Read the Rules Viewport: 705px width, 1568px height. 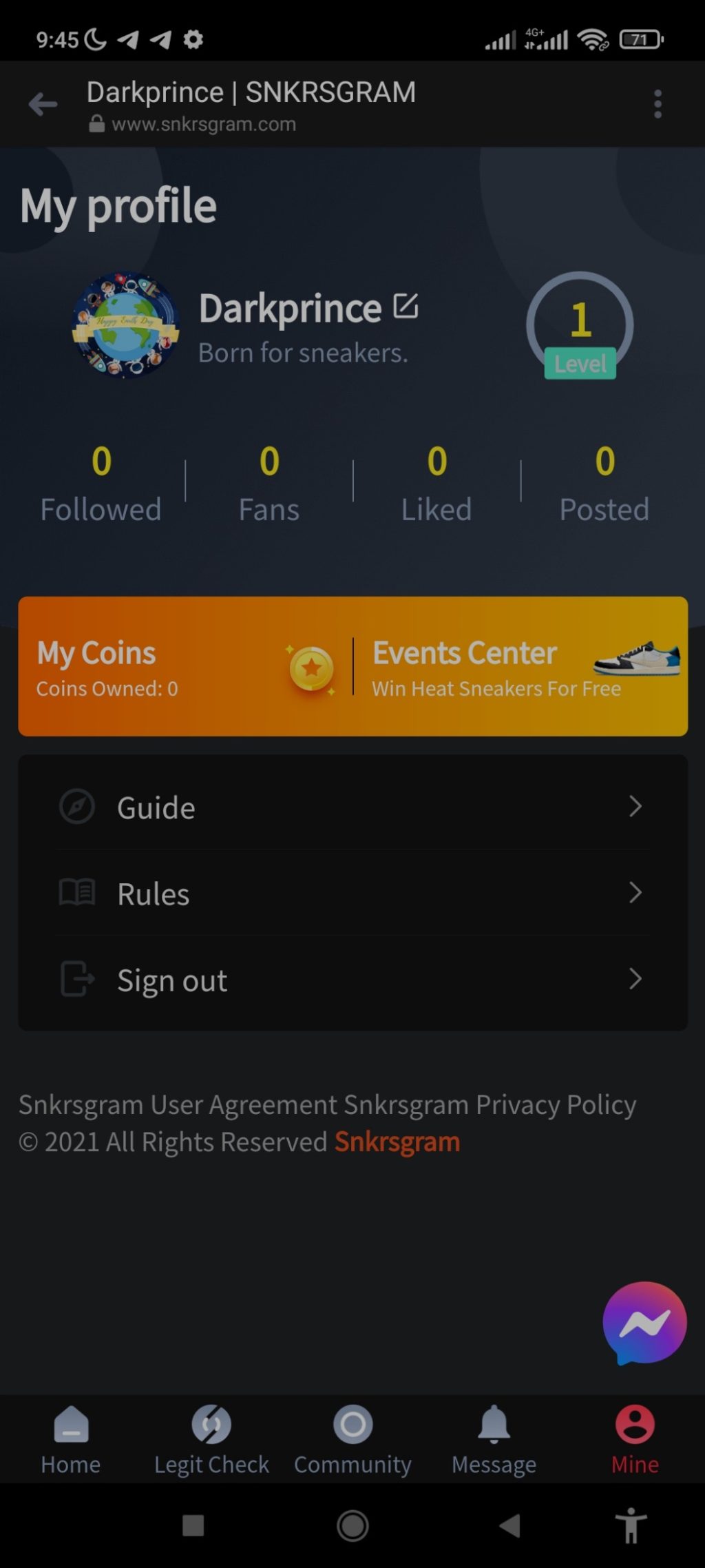point(352,894)
